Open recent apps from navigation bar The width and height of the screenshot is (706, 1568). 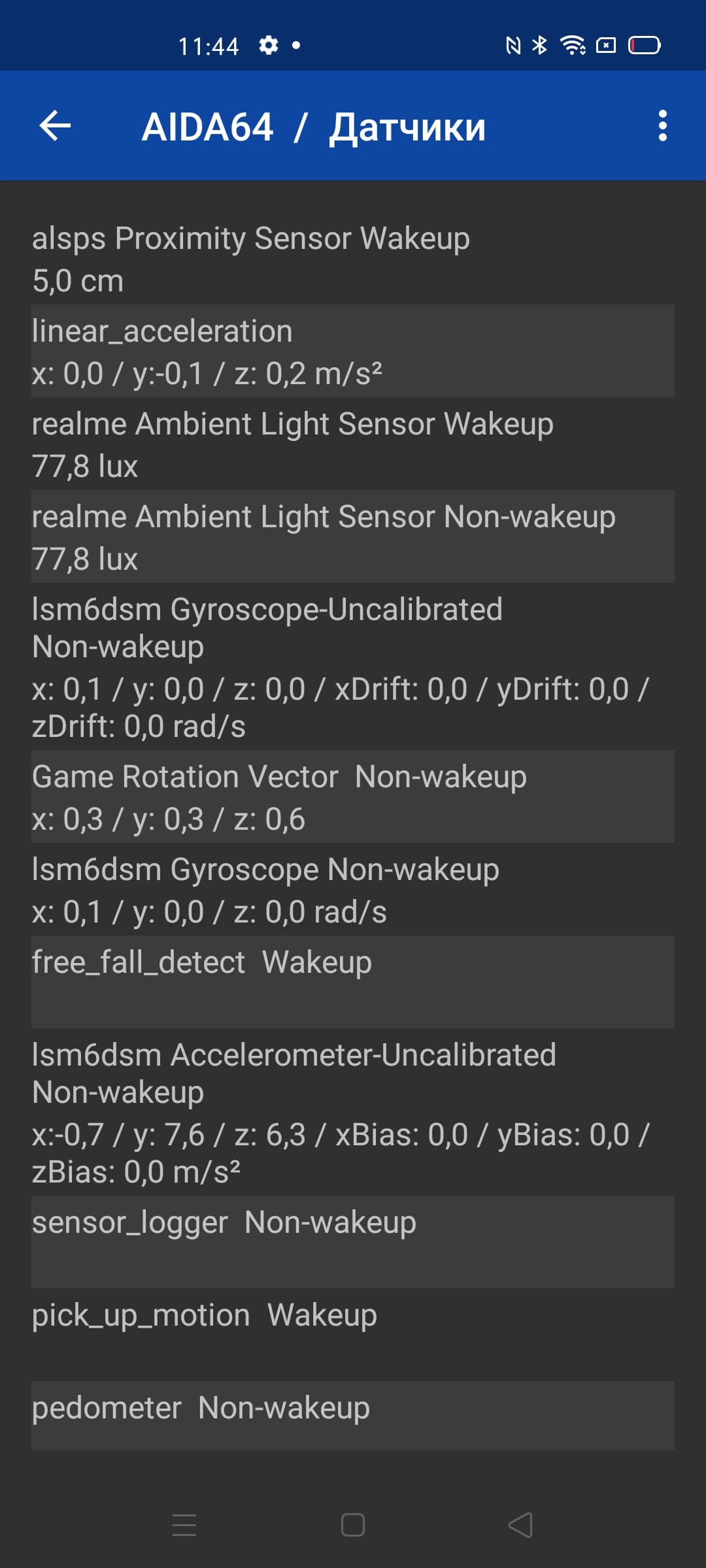(x=184, y=1525)
